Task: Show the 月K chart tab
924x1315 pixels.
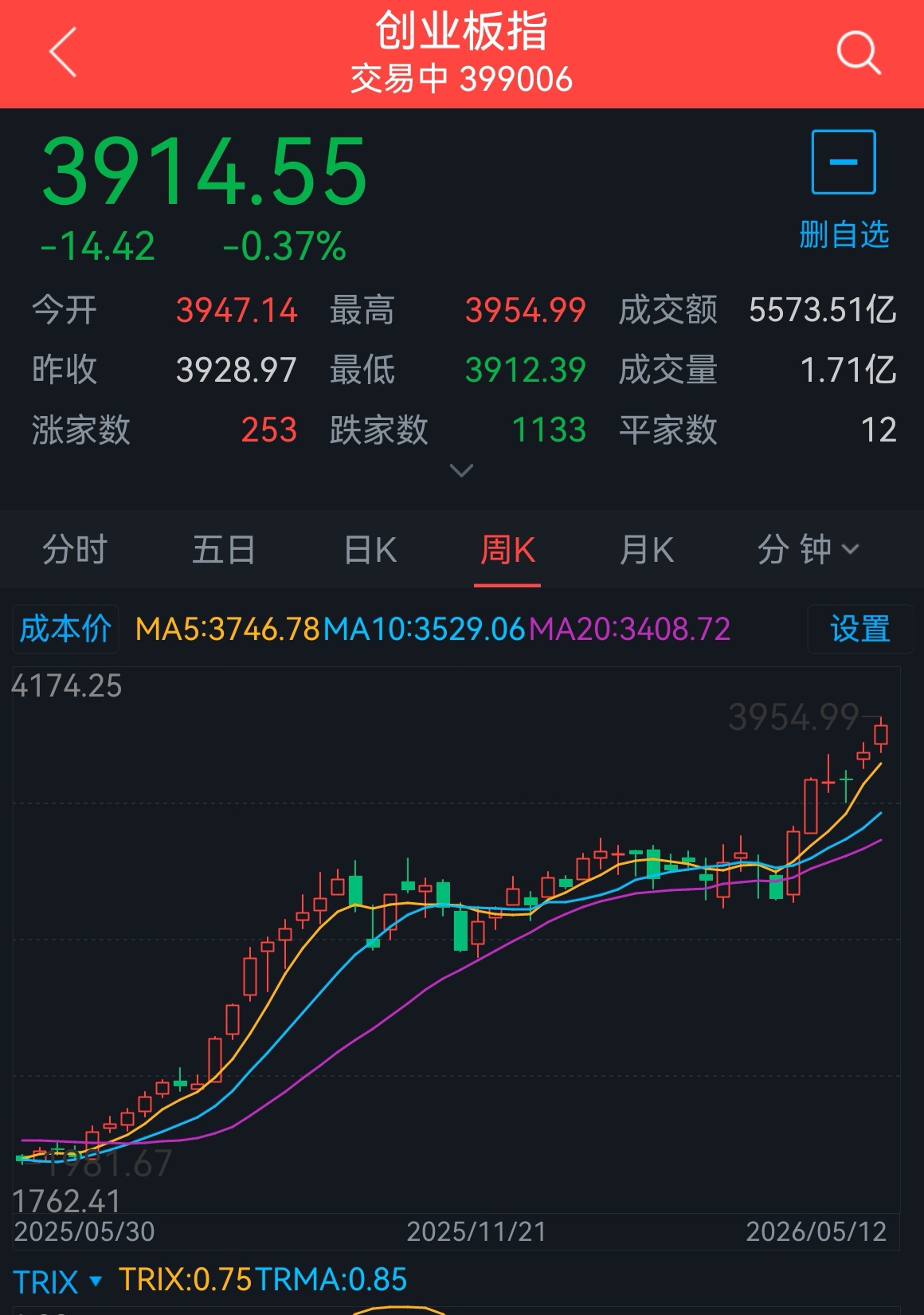Action: click(x=647, y=550)
